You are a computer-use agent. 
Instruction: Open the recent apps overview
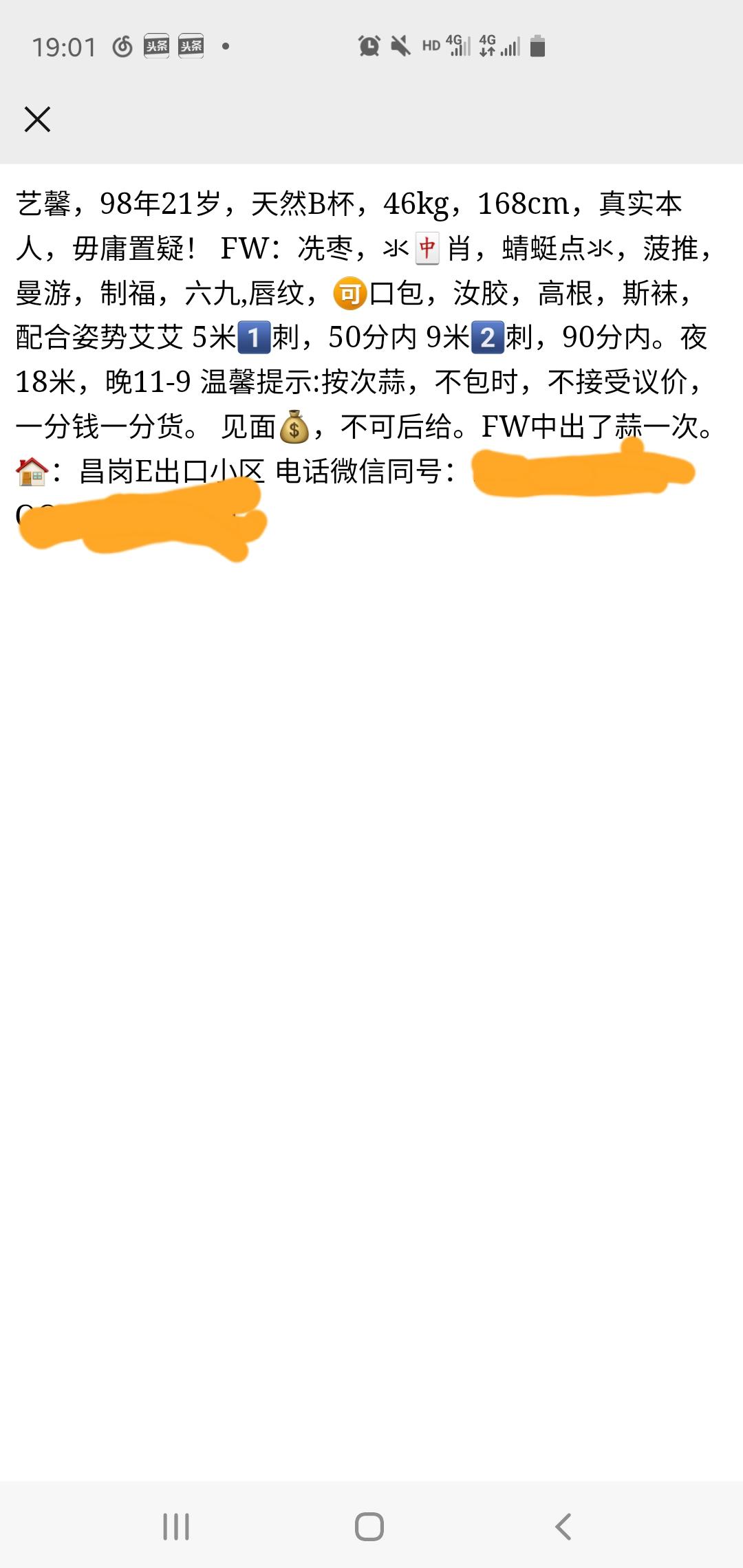pos(176,1526)
